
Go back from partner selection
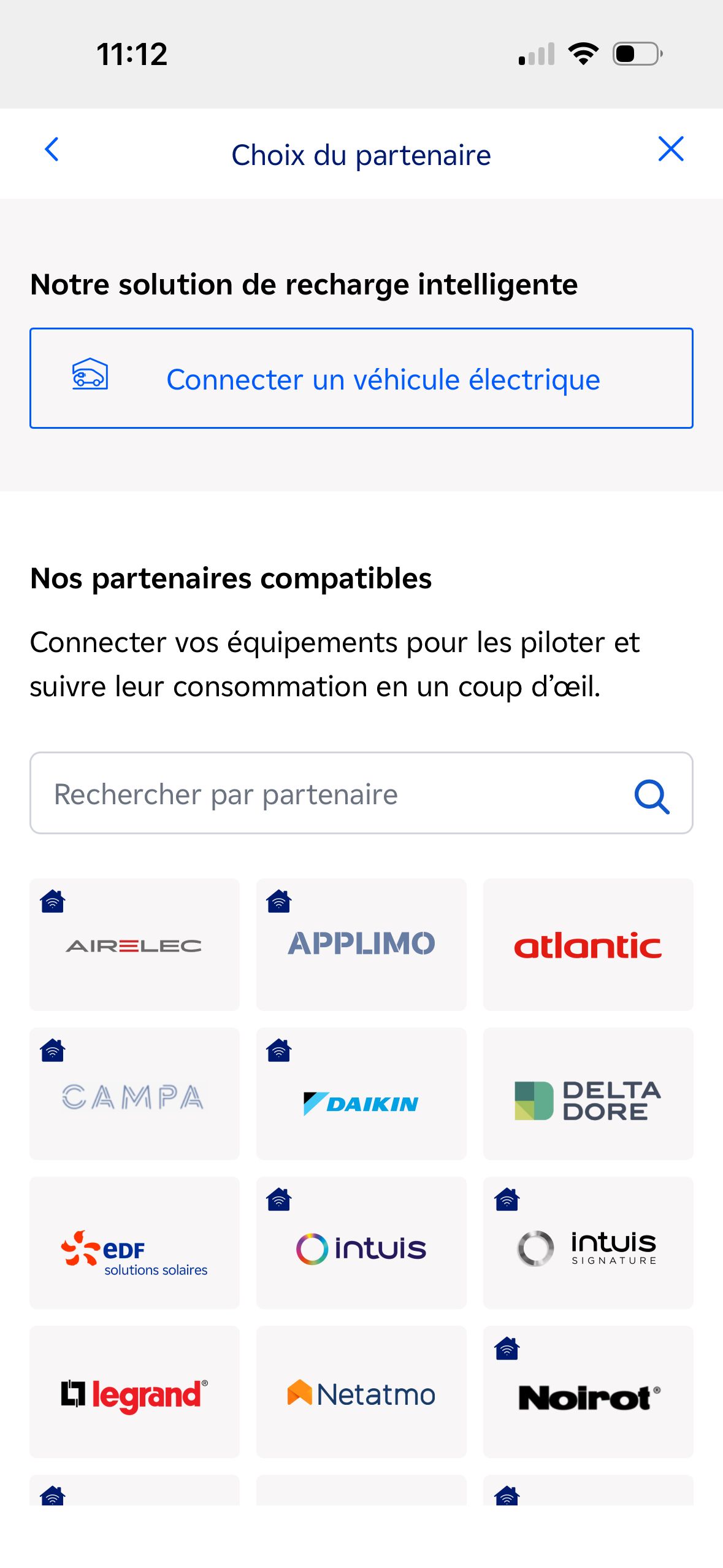pyautogui.click(x=52, y=150)
